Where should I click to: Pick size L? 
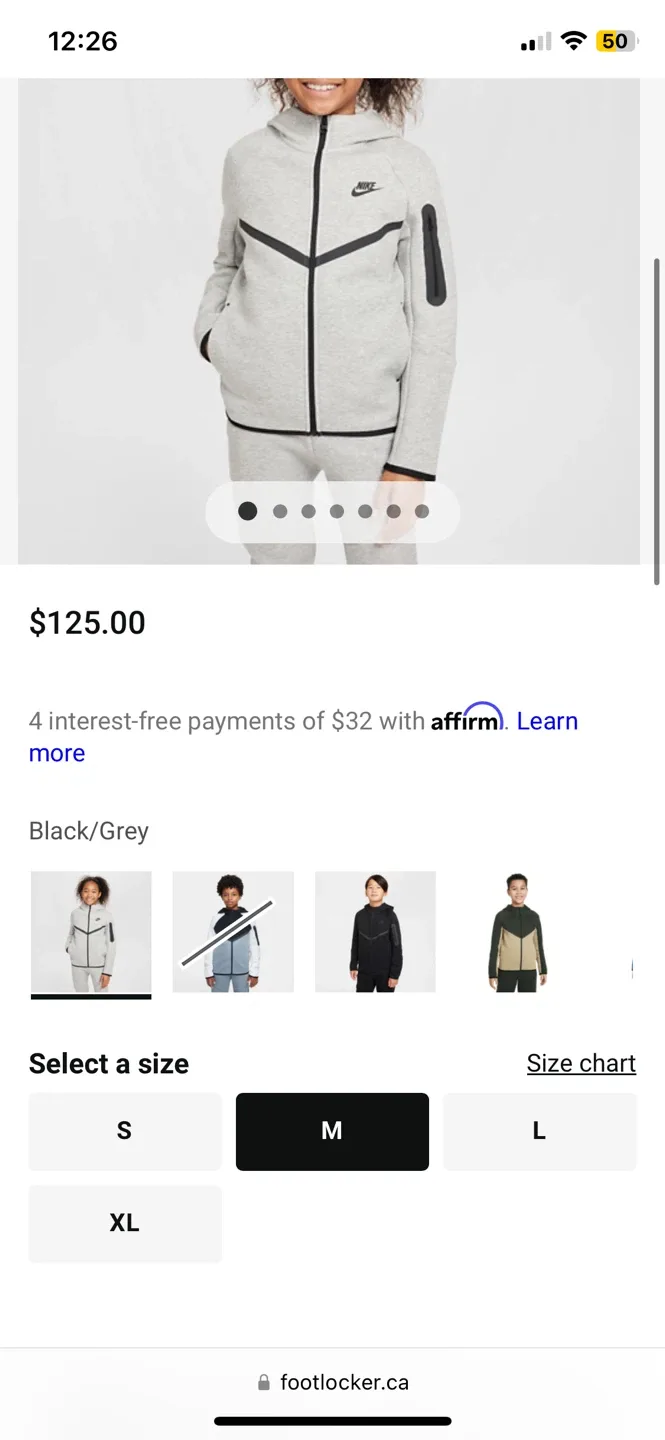point(539,1131)
